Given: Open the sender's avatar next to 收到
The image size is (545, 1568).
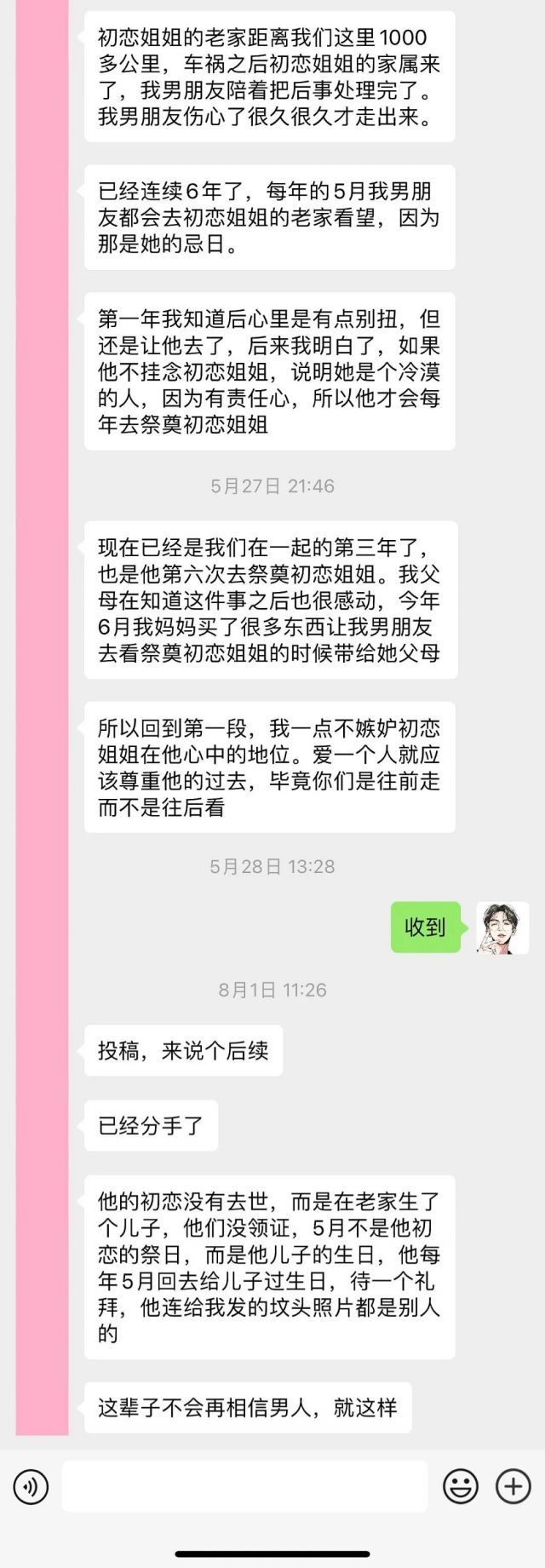Looking at the screenshot, I should [x=502, y=928].
